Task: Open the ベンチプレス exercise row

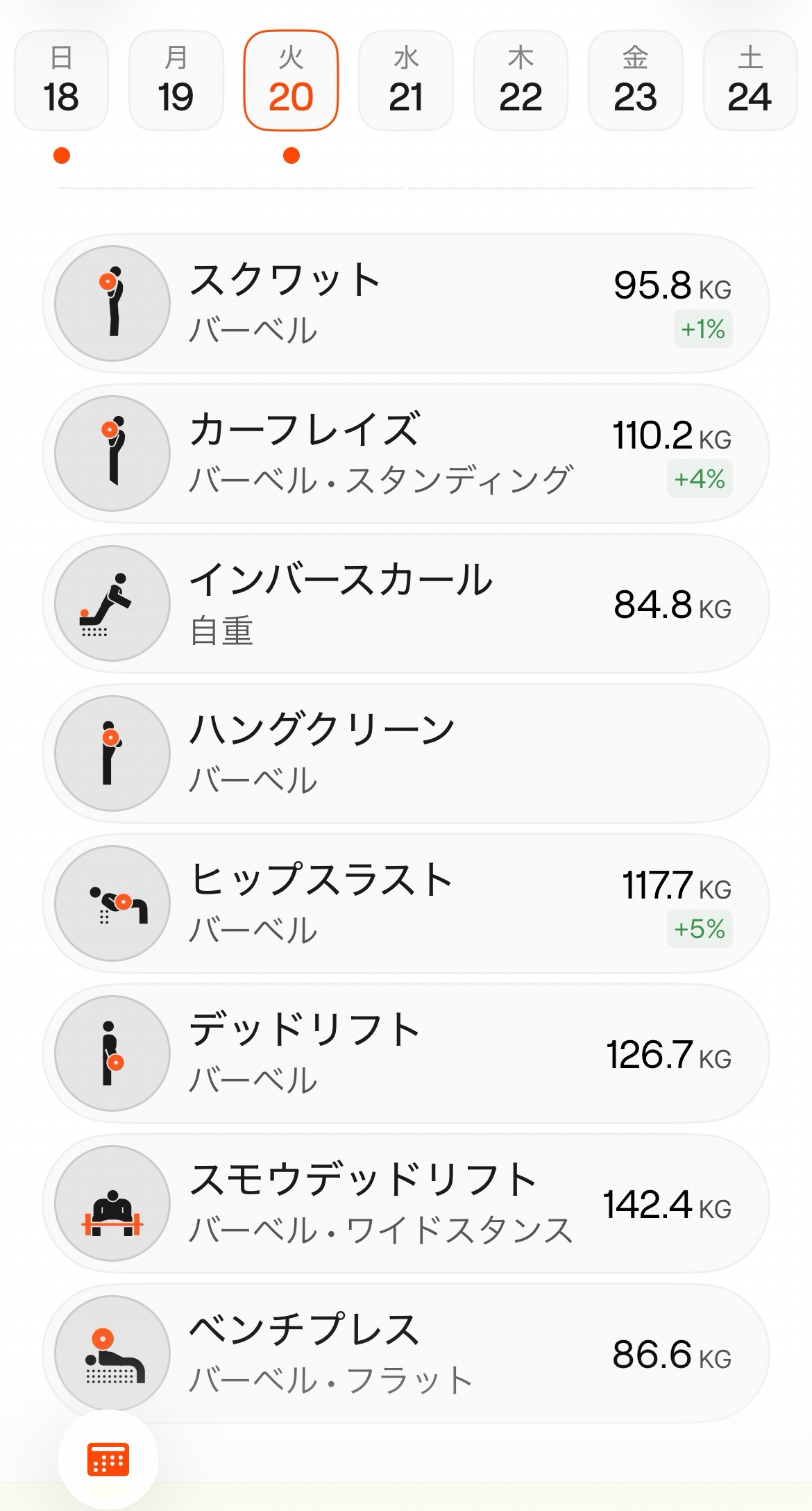Action: tap(406, 1353)
